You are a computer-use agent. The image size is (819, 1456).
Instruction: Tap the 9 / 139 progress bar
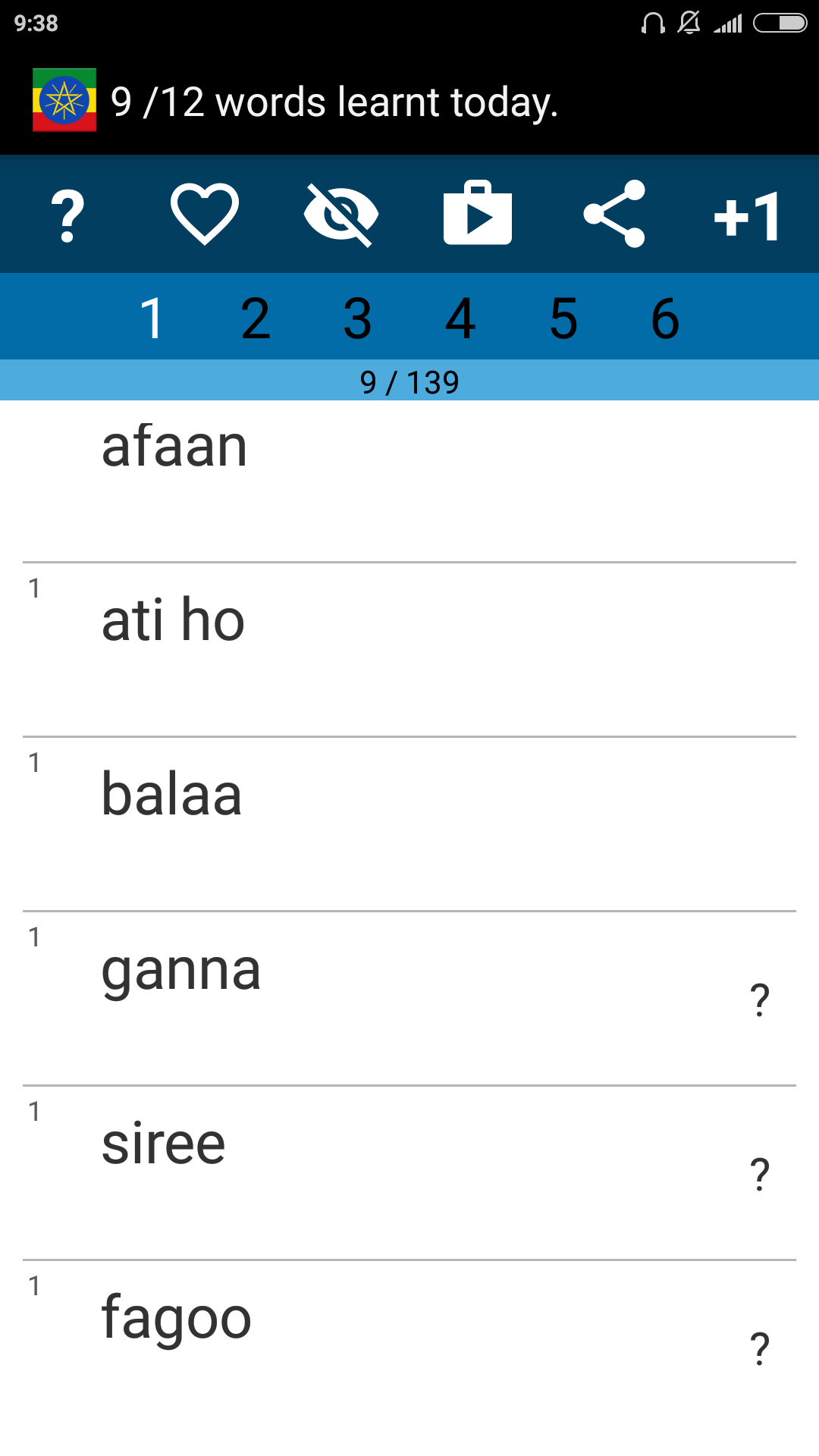click(409, 381)
